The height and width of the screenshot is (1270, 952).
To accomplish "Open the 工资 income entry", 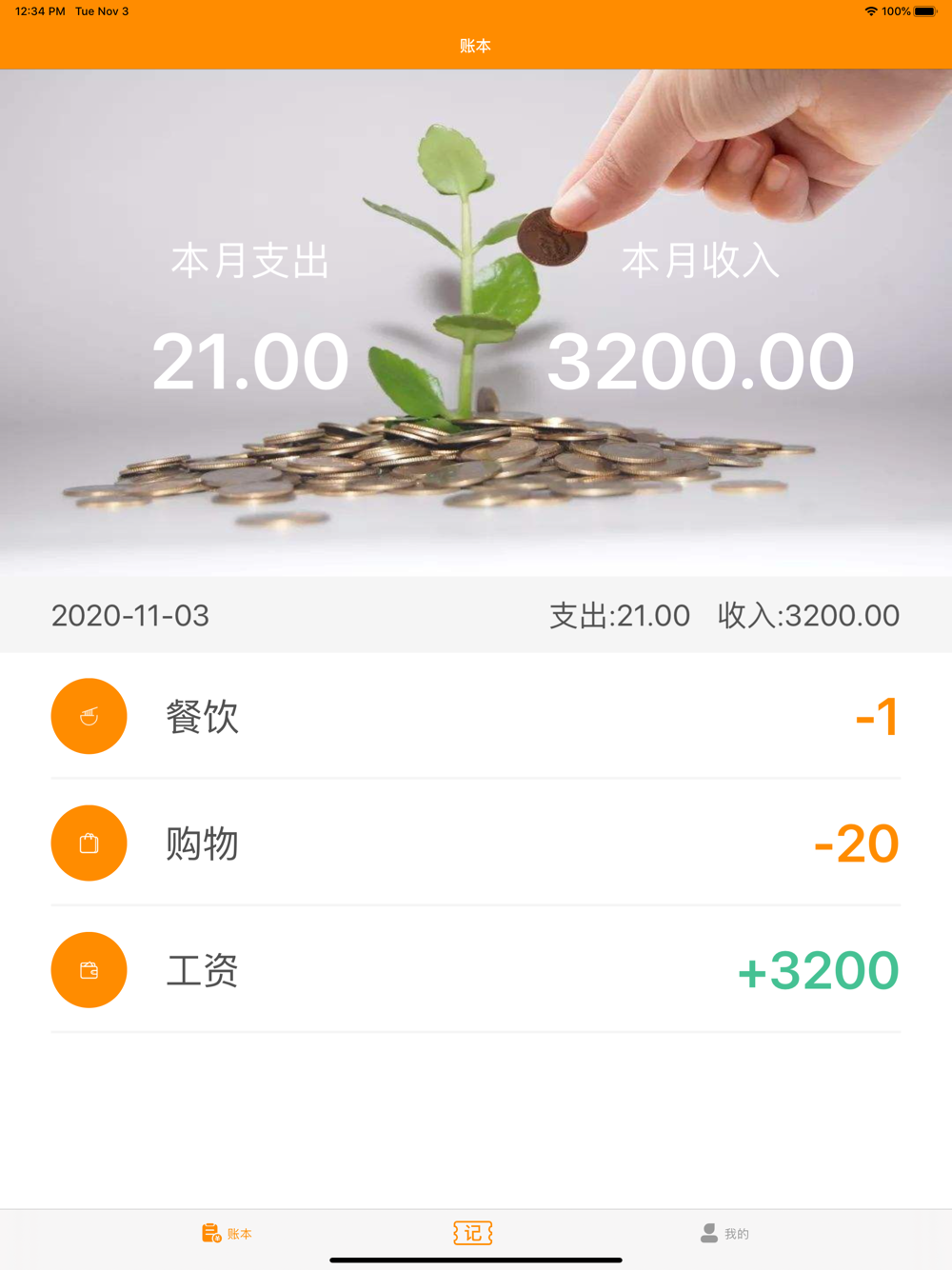I will tap(476, 969).
